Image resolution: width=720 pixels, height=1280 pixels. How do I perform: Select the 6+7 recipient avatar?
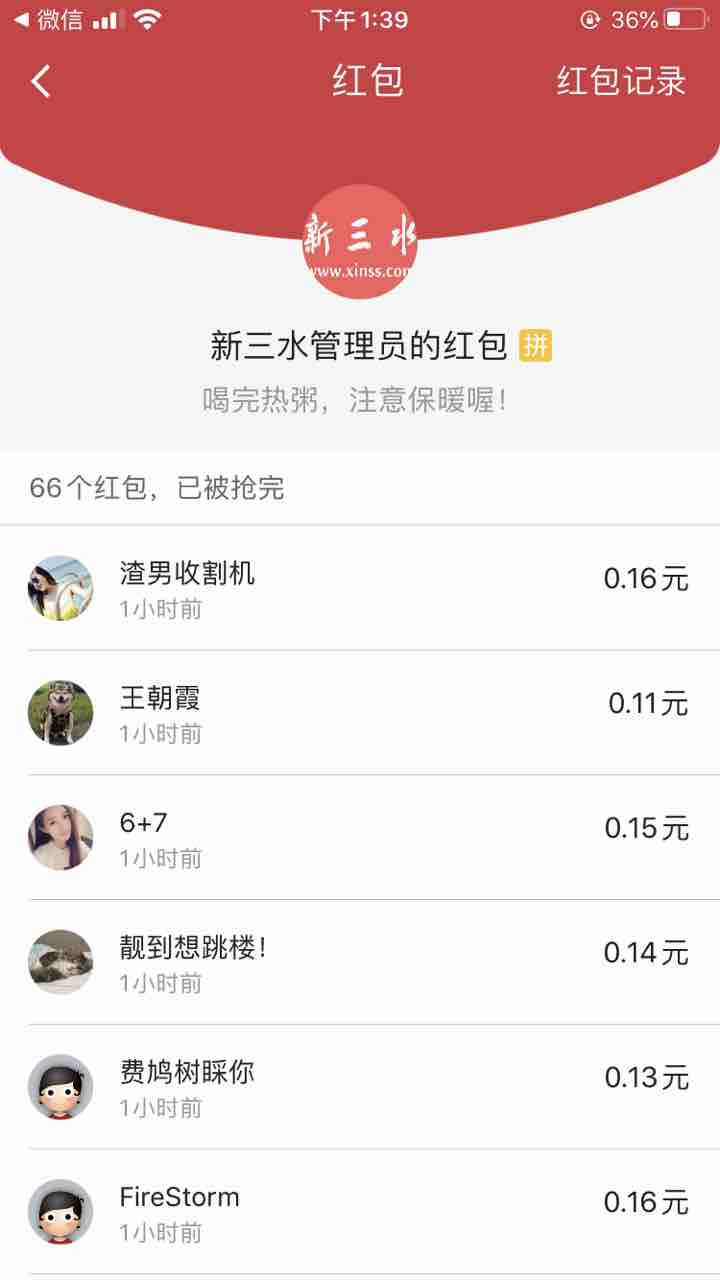(x=60, y=838)
